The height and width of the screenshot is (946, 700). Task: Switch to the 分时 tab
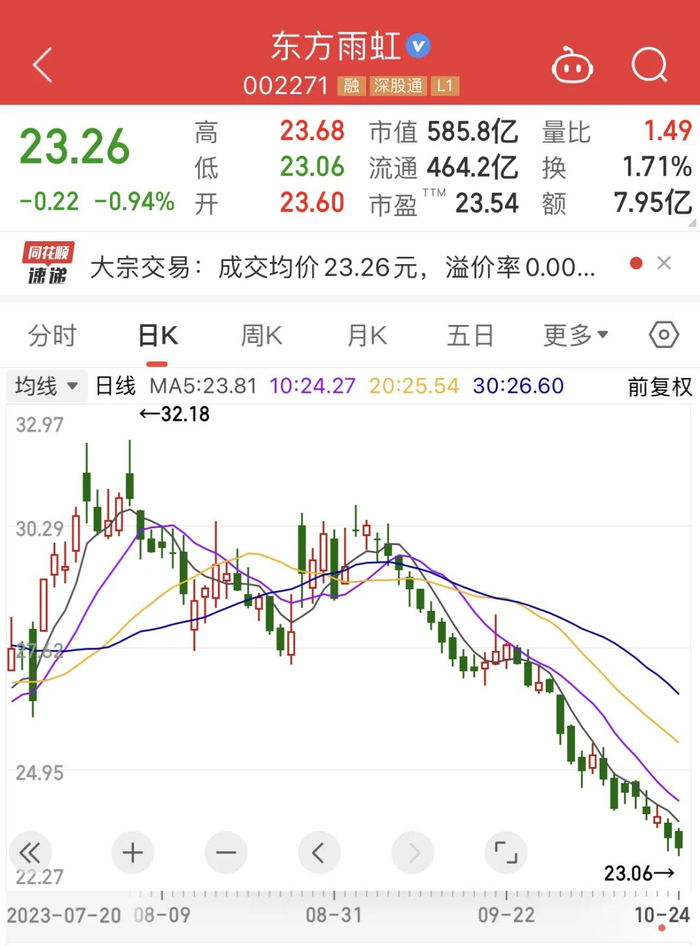point(52,336)
